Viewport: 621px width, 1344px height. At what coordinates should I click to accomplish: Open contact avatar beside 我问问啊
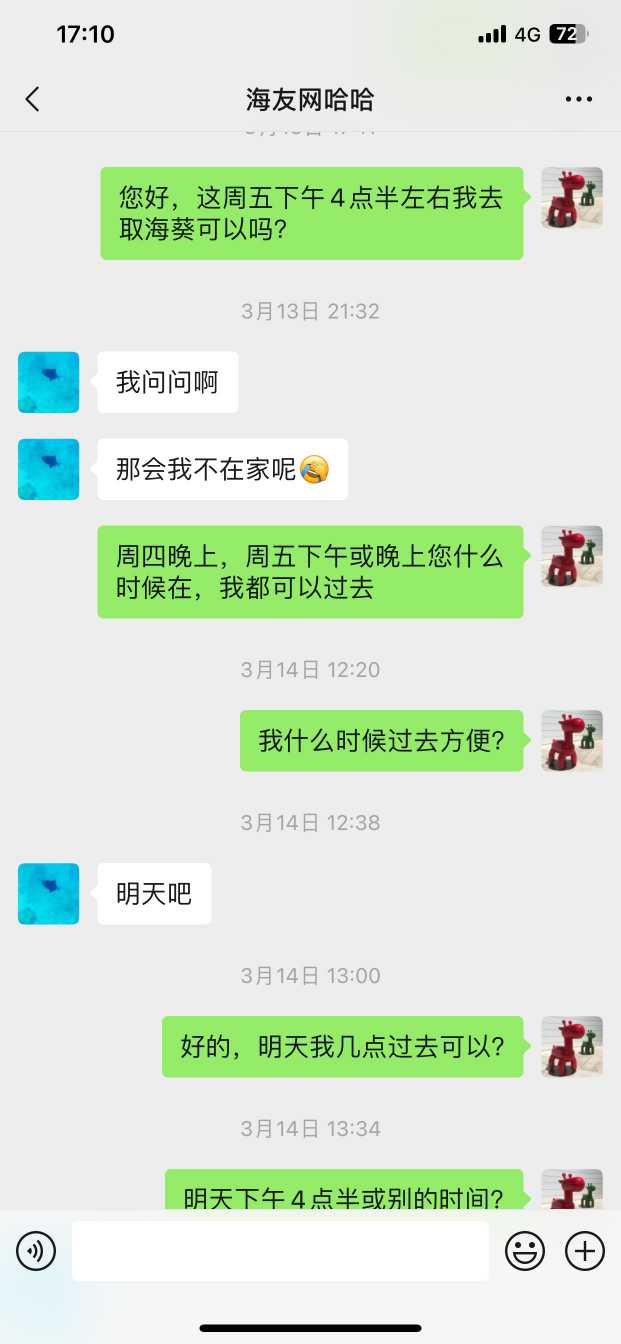pyautogui.click(x=48, y=382)
